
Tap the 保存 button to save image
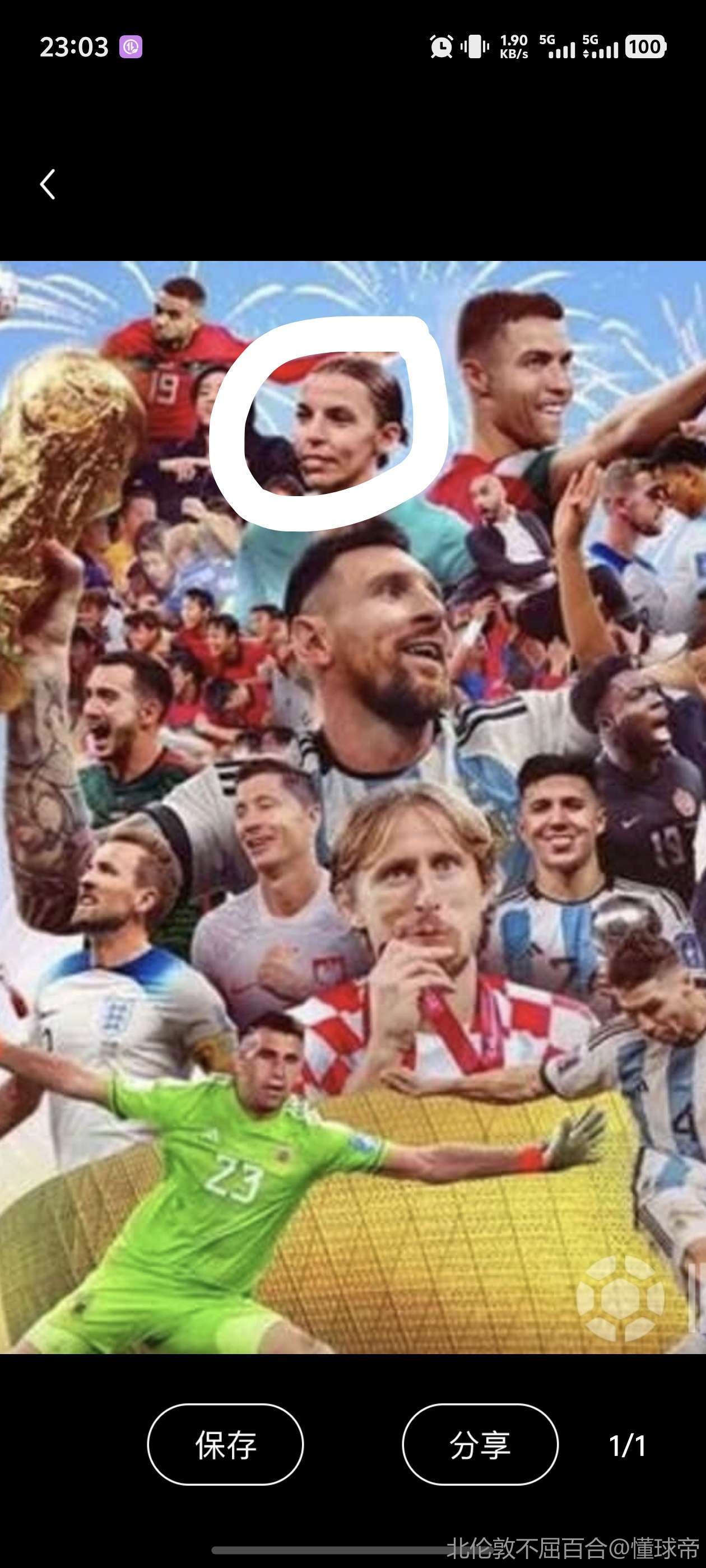(225, 1444)
